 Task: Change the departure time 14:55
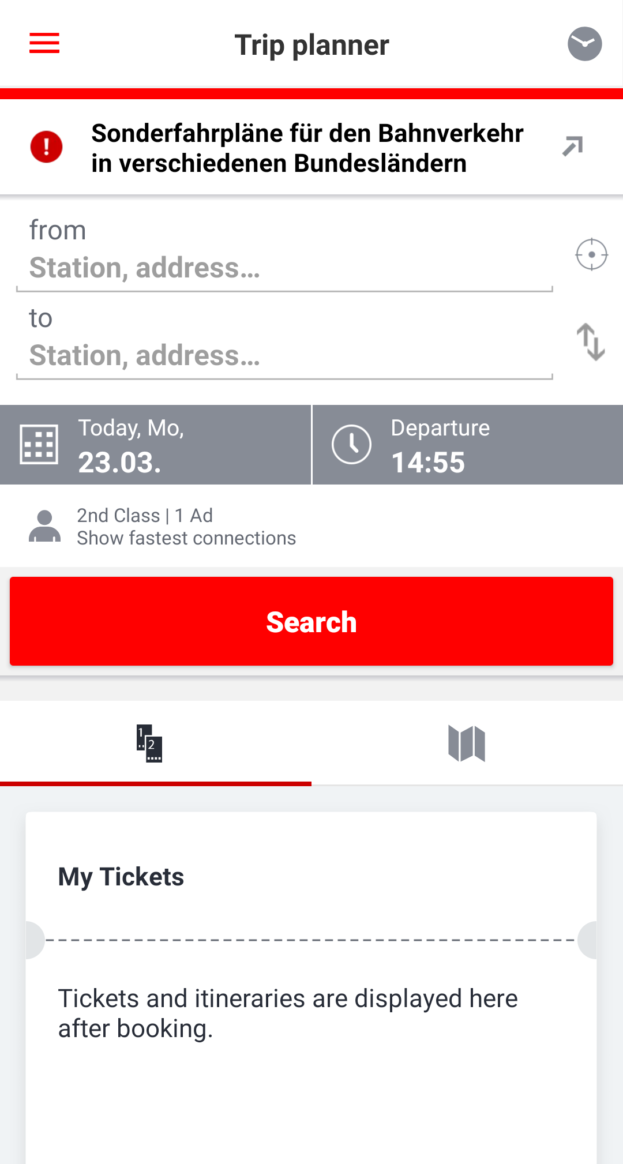467,445
